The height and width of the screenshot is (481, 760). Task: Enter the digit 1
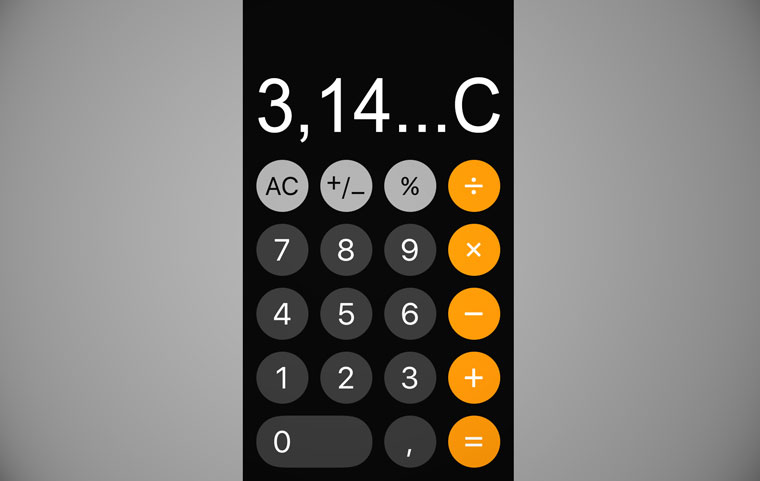tap(282, 378)
